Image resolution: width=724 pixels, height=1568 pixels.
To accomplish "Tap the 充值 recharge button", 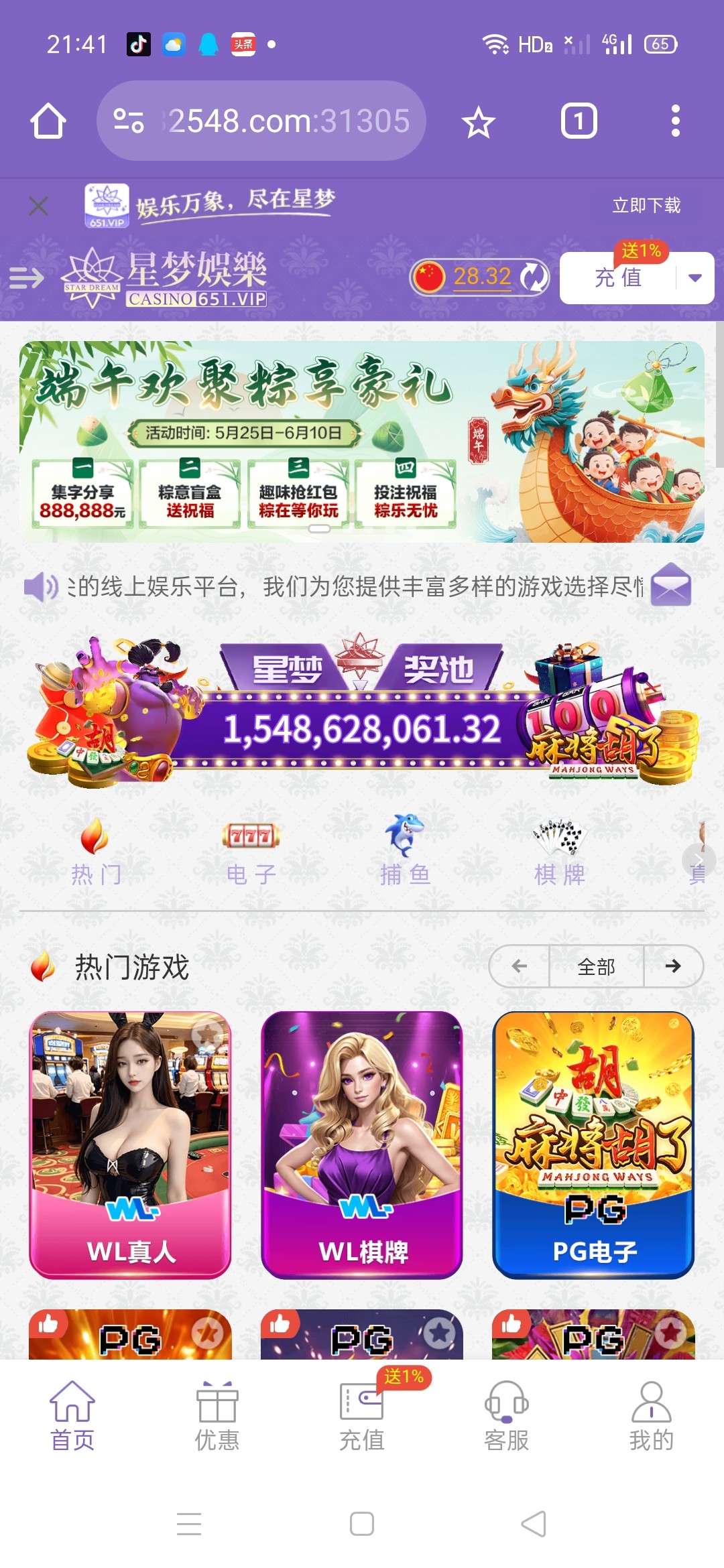I will 618,278.
